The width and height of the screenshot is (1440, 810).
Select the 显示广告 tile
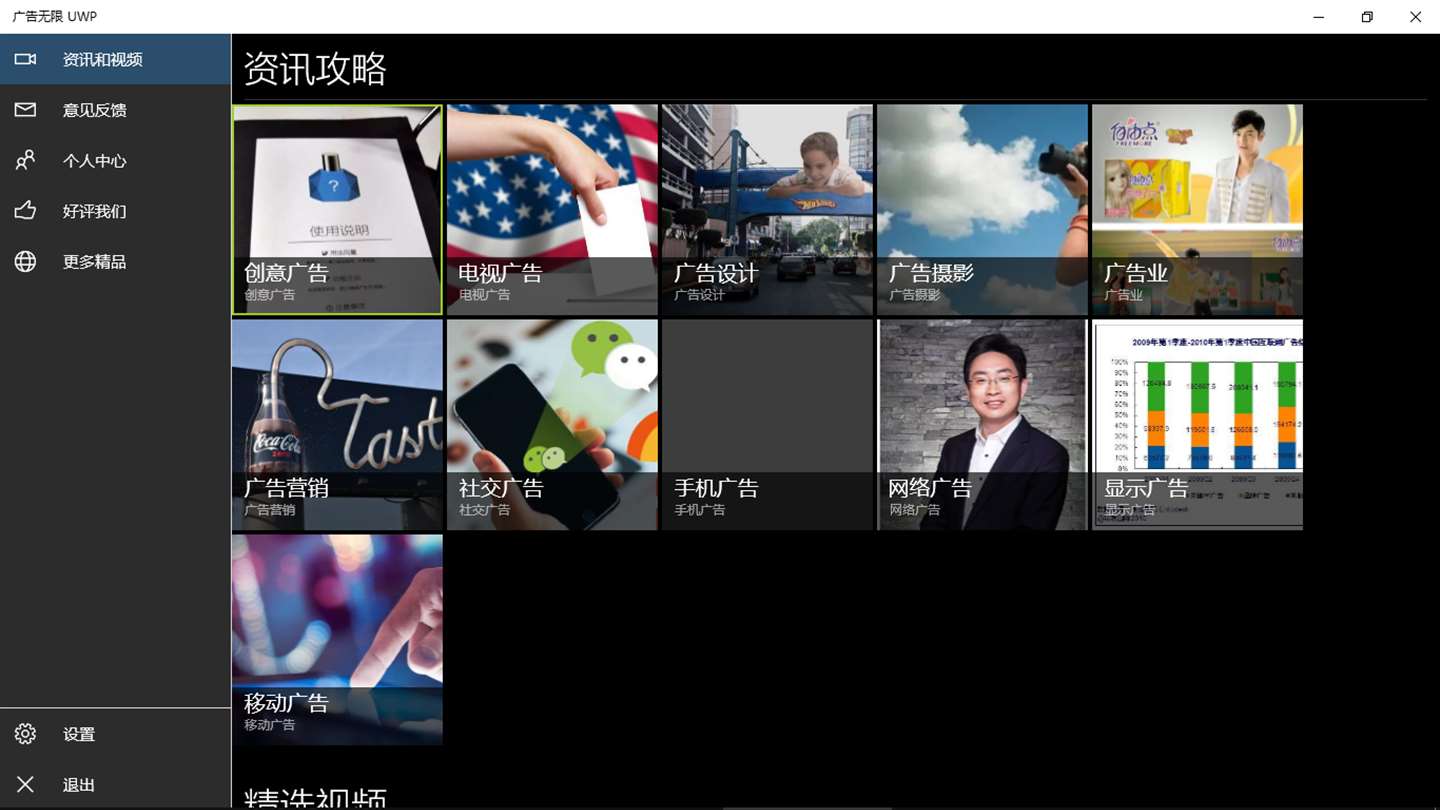1197,425
